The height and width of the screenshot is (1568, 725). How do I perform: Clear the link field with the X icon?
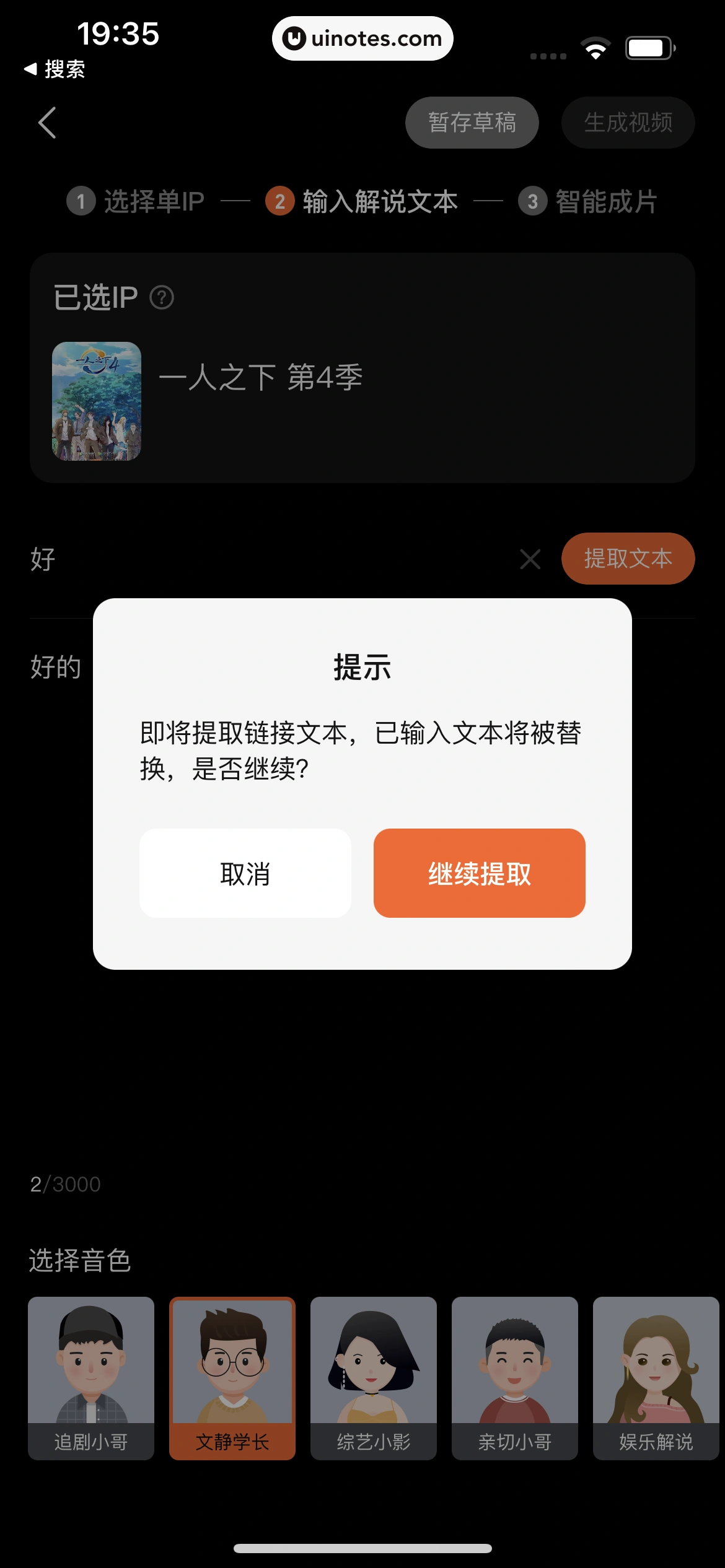tap(530, 559)
